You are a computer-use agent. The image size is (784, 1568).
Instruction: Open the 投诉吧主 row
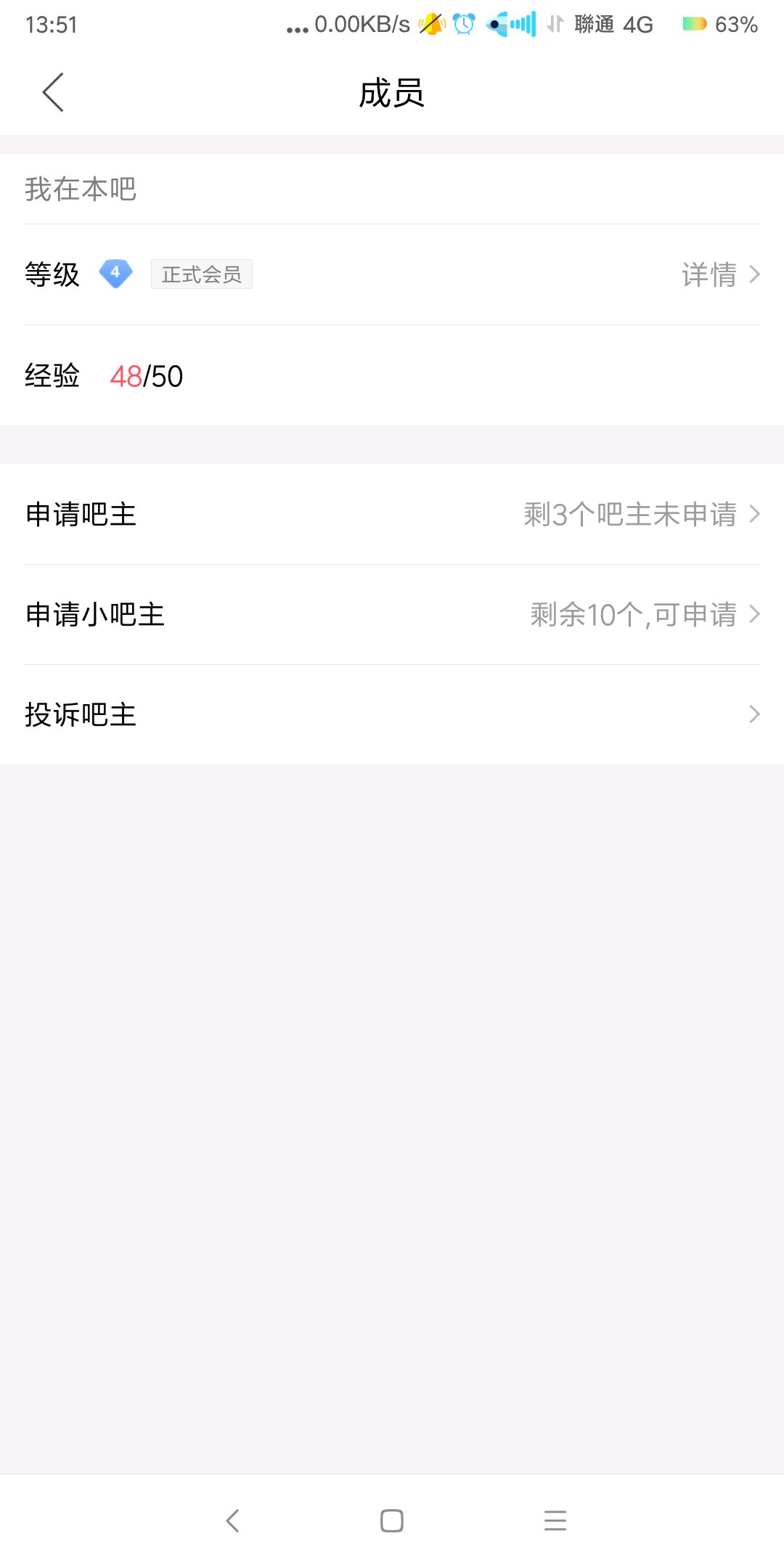392,714
